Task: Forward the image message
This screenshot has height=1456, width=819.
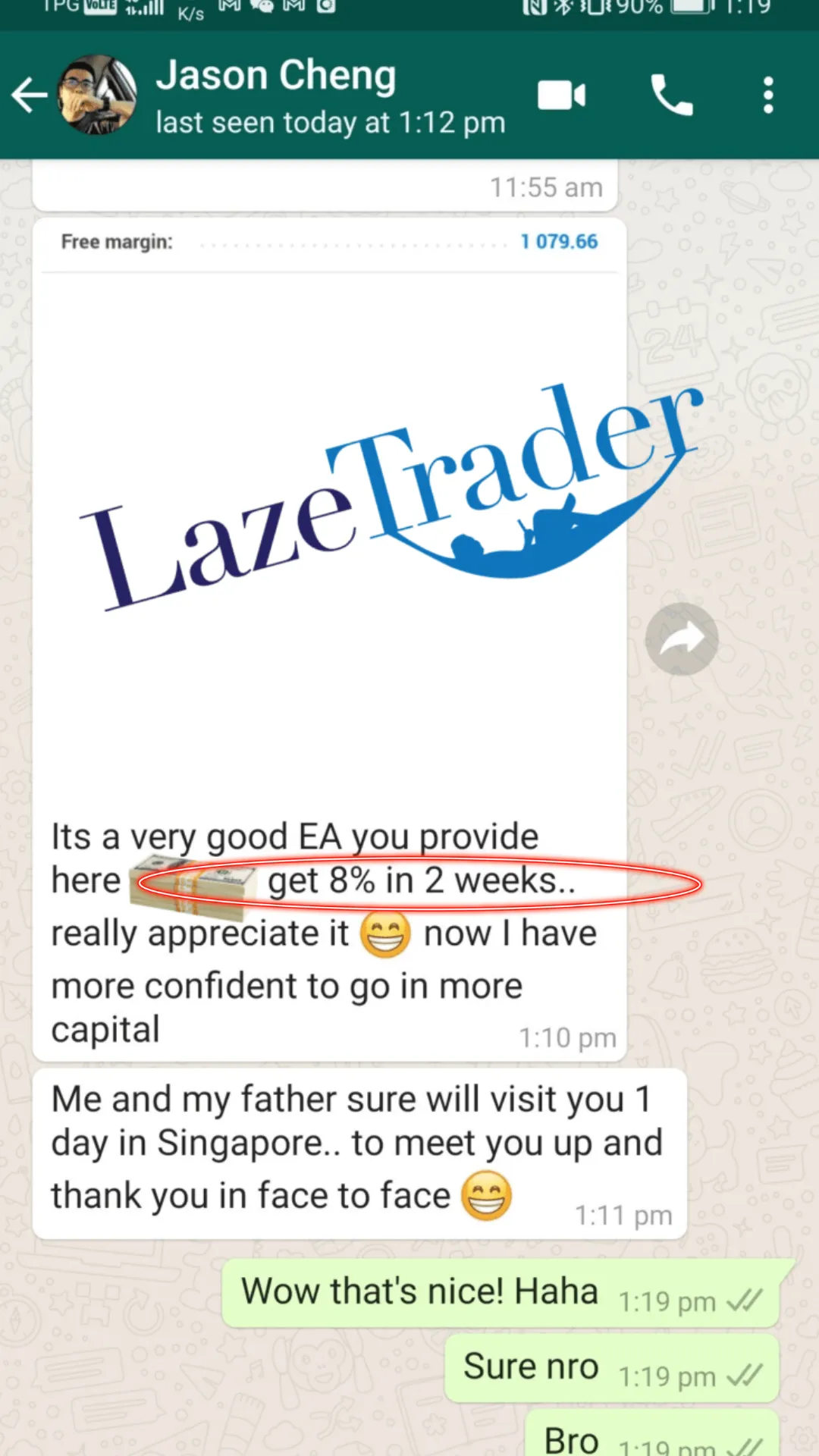Action: tap(682, 639)
